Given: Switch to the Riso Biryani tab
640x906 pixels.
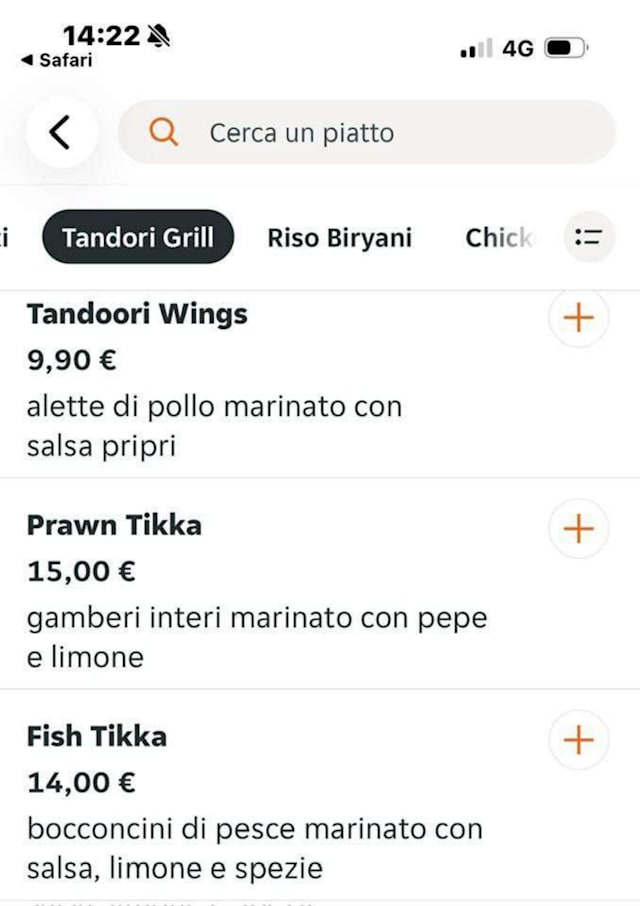Looking at the screenshot, I should click(339, 238).
